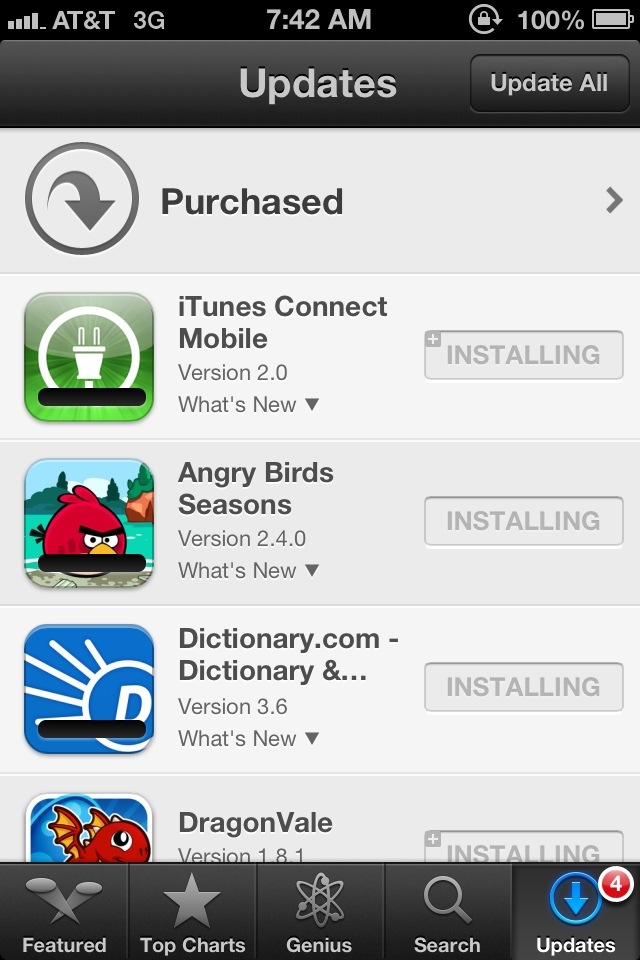Tap Installing button for Dictionary.com
640x960 pixels.
(x=523, y=687)
